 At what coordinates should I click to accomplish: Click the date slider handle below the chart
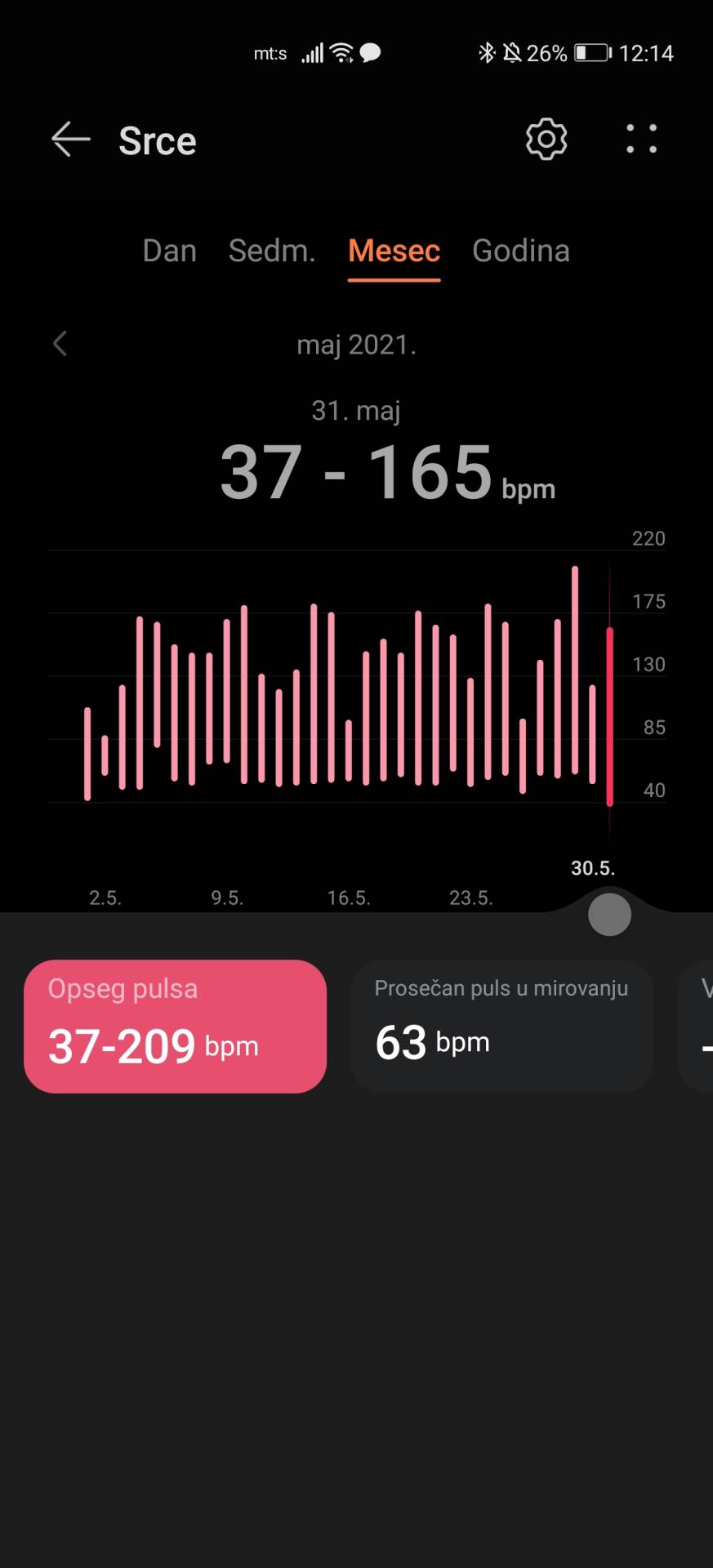click(609, 915)
